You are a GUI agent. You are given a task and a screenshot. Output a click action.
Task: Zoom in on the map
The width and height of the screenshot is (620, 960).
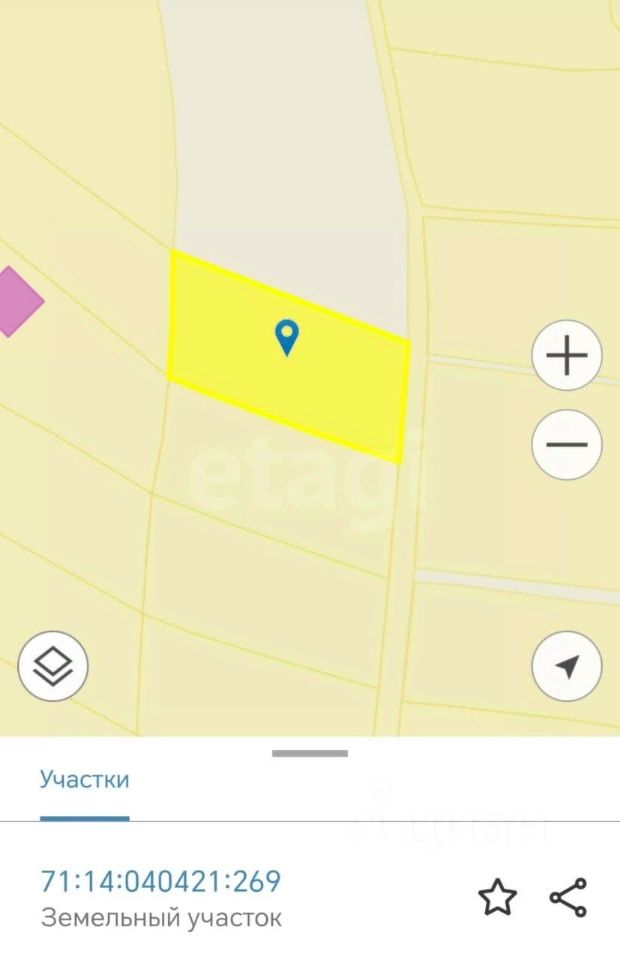pyautogui.click(x=567, y=355)
